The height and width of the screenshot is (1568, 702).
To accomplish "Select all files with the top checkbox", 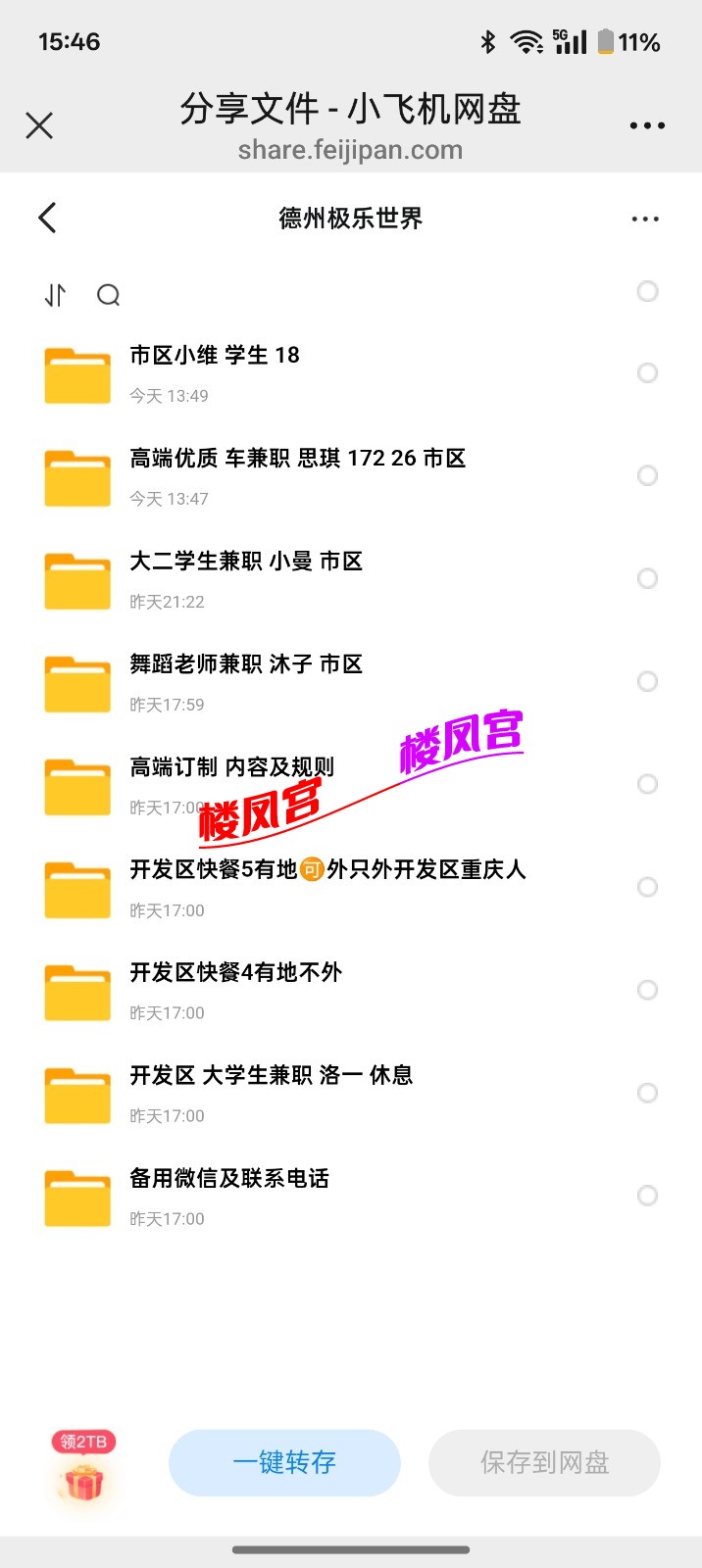I will pyautogui.click(x=647, y=291).
